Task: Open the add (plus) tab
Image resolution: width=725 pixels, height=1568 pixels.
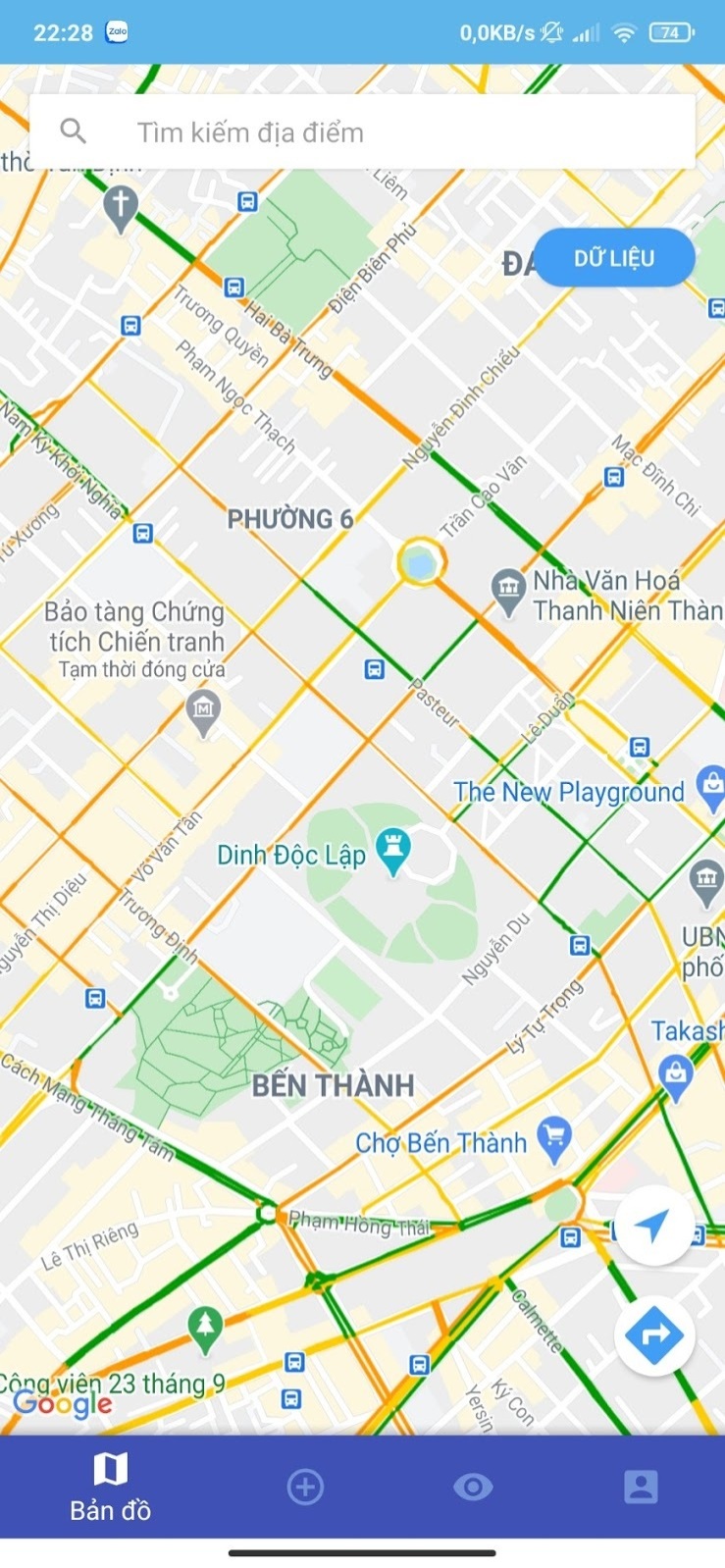Action: coord(305,1488)
